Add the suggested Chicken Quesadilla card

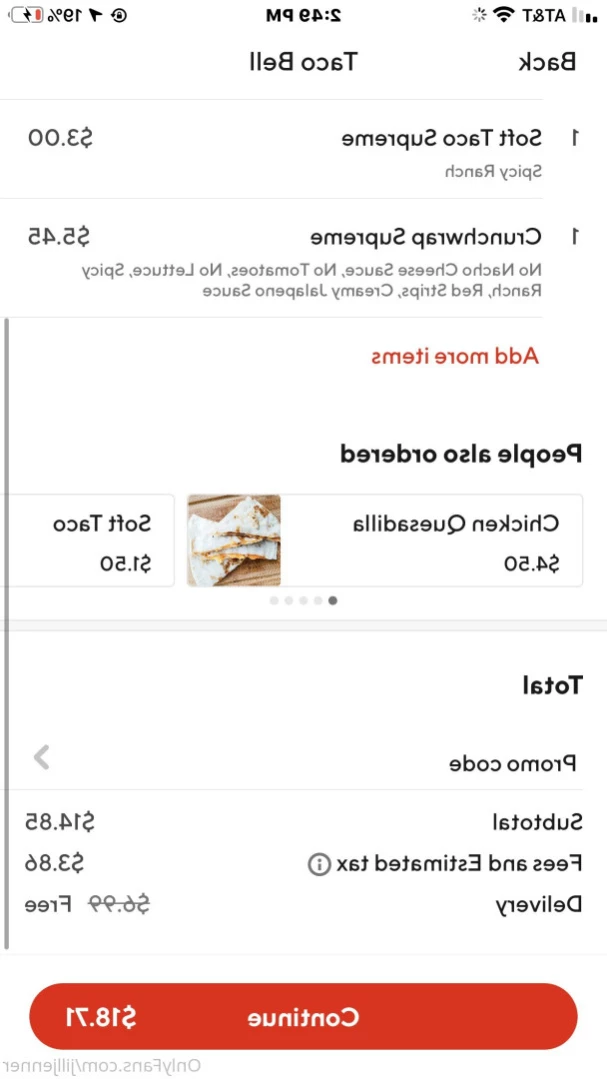(x=385, y=540)
